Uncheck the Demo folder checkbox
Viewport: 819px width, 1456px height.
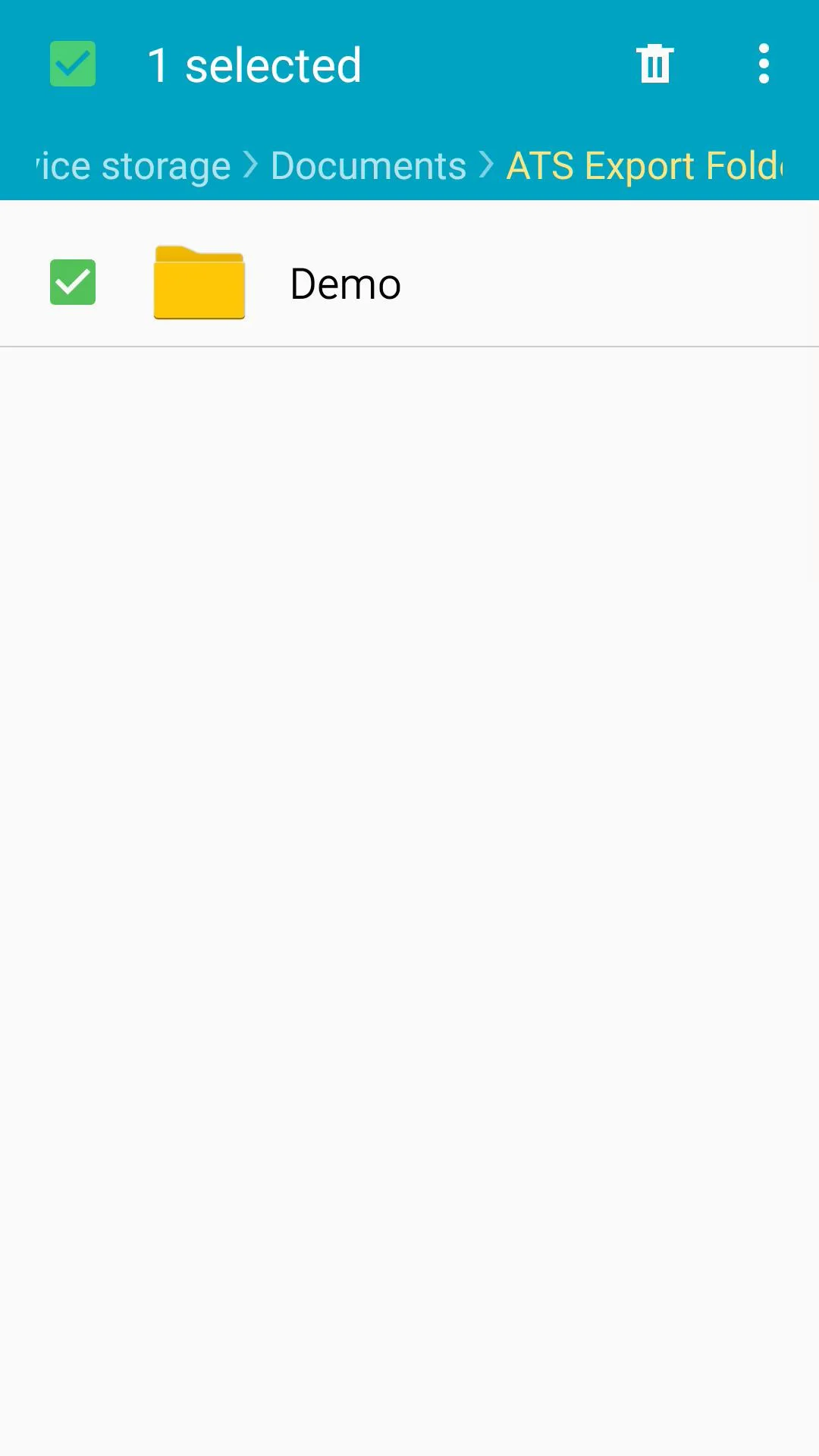pyautogui.click(x=73, y=282)
